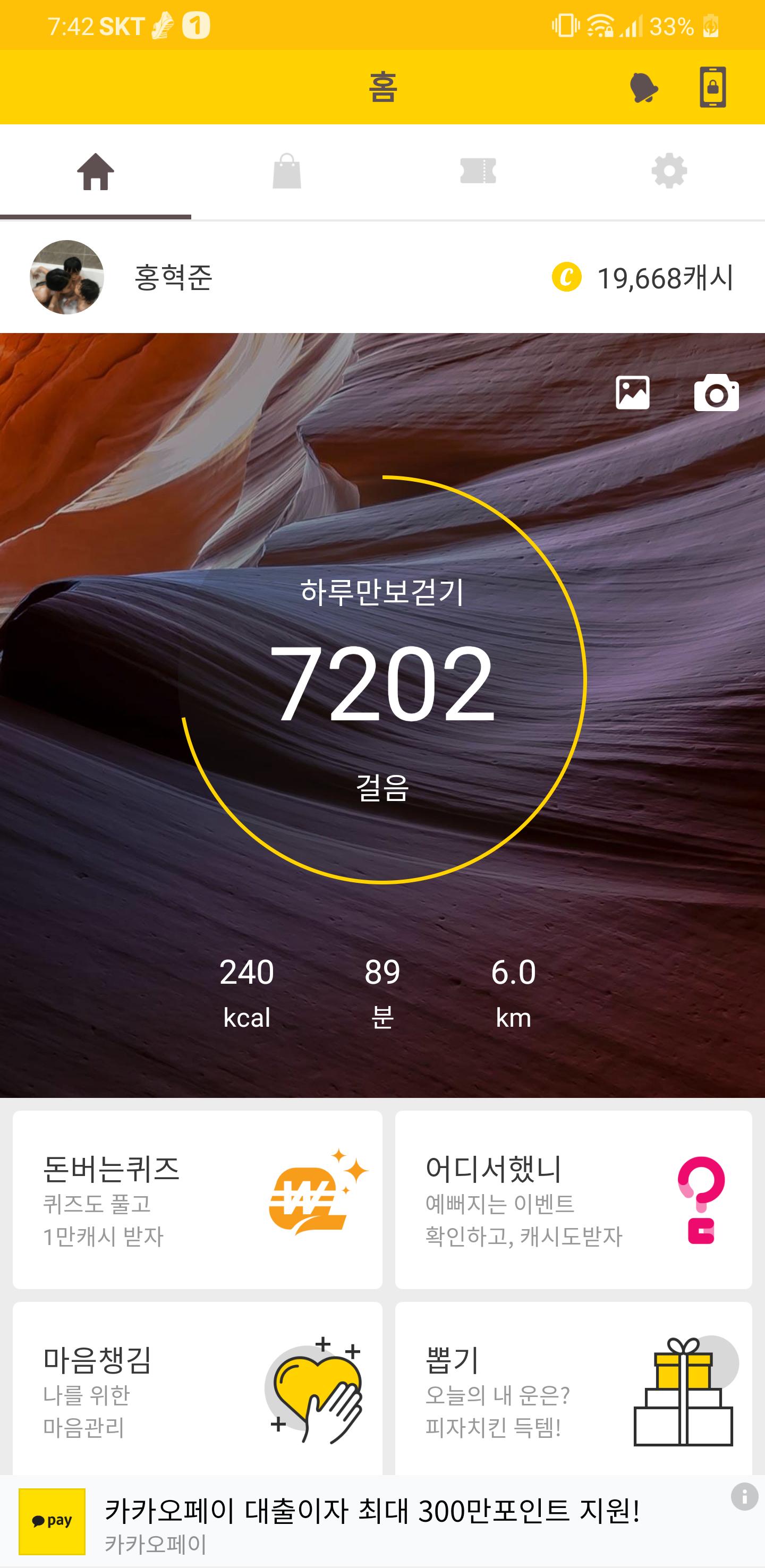The image size is (765, 1568).
Task: Open the 뽑기 lucky draw card
Action: coord(573,1391)
